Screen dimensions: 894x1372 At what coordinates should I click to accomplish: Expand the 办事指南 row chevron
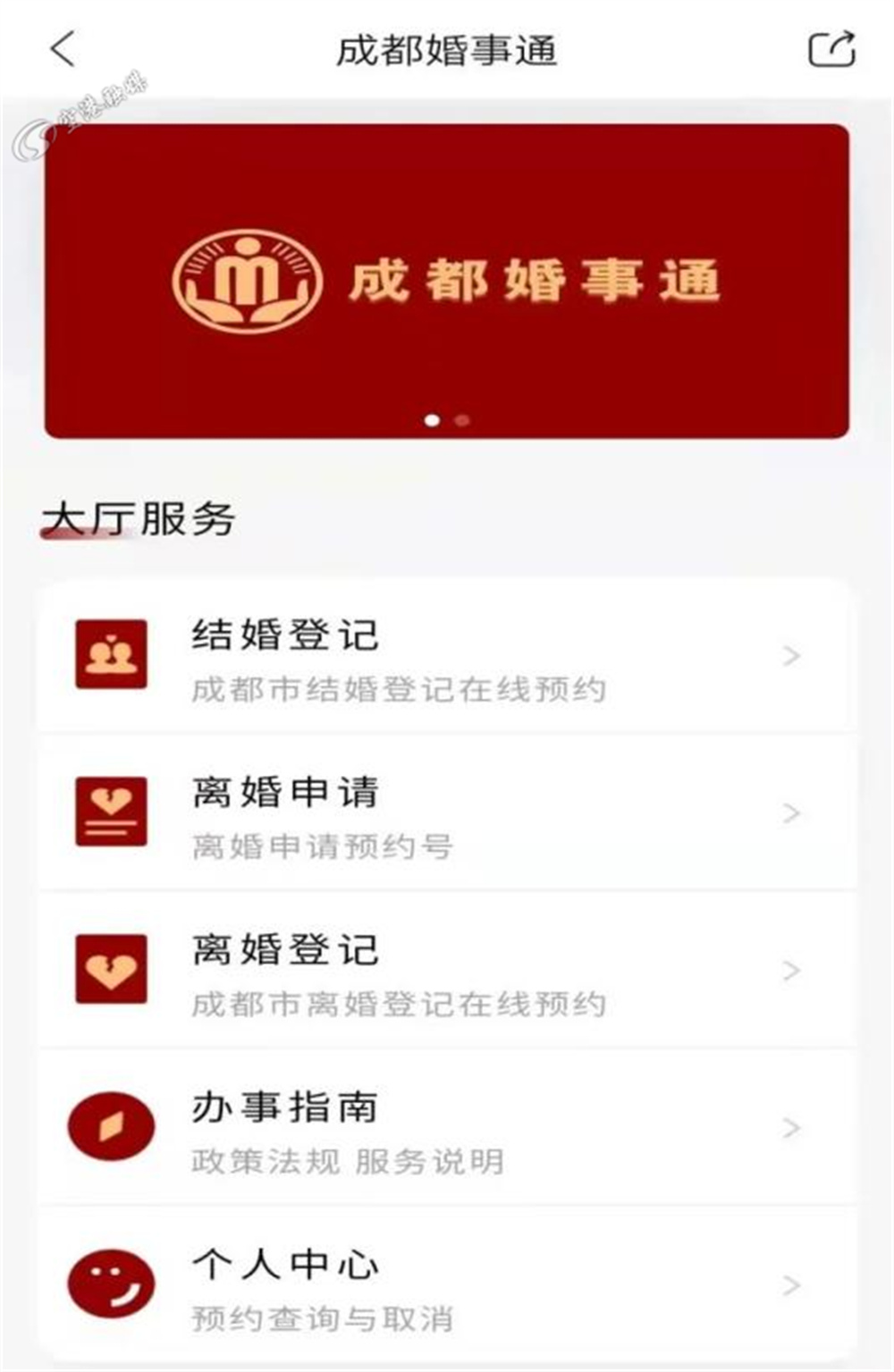pos(789,1130)
